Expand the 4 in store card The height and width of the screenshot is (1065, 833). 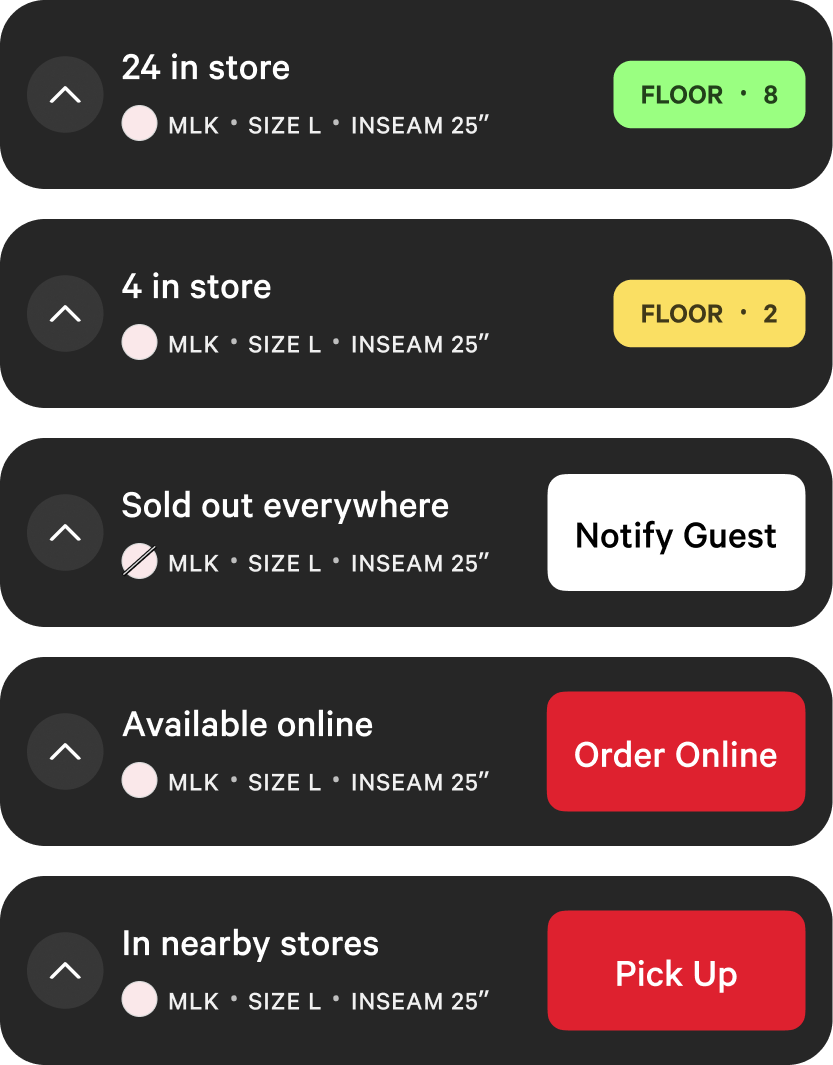tap(65, 313)
